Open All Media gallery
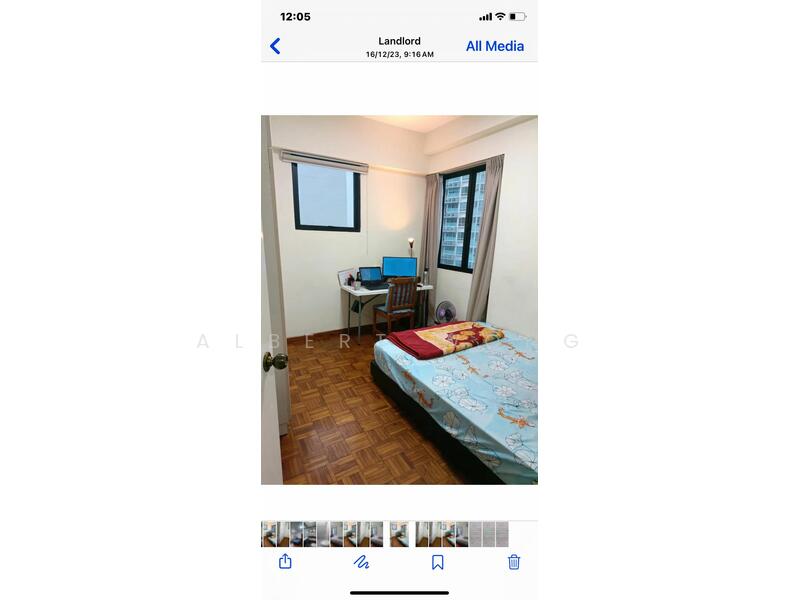 [494, 46]
